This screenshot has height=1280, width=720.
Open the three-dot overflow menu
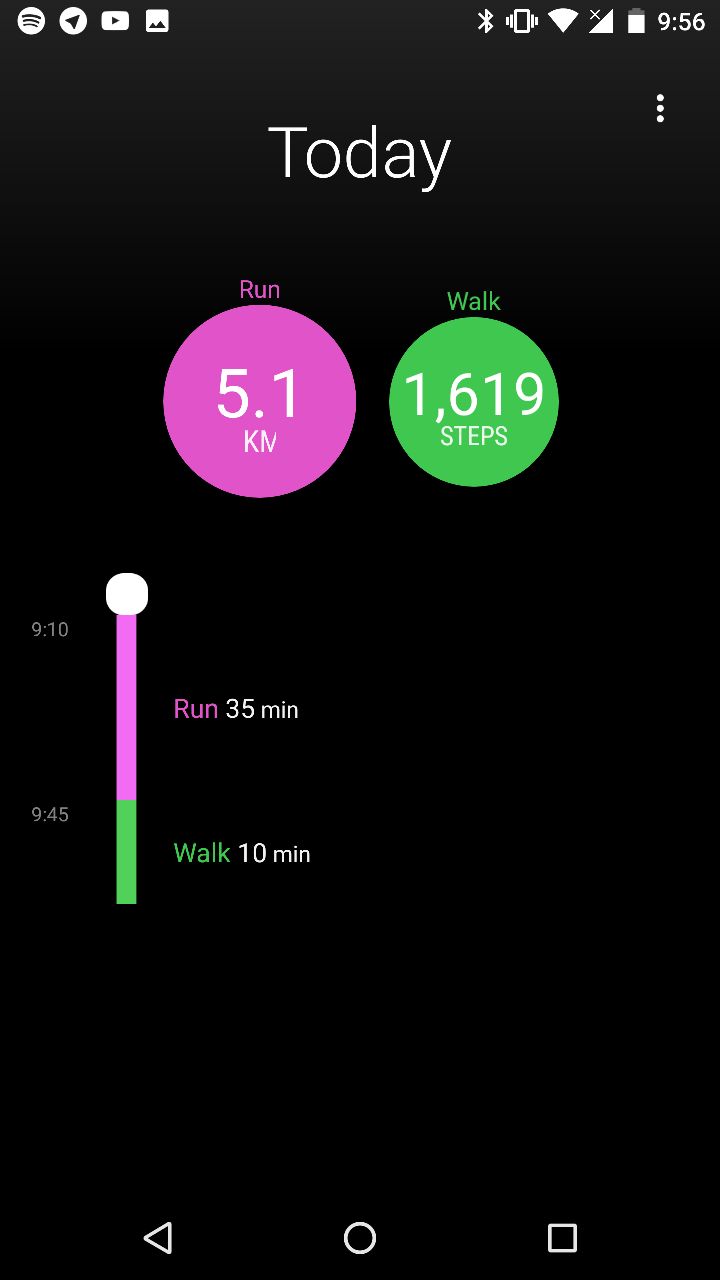660,109
